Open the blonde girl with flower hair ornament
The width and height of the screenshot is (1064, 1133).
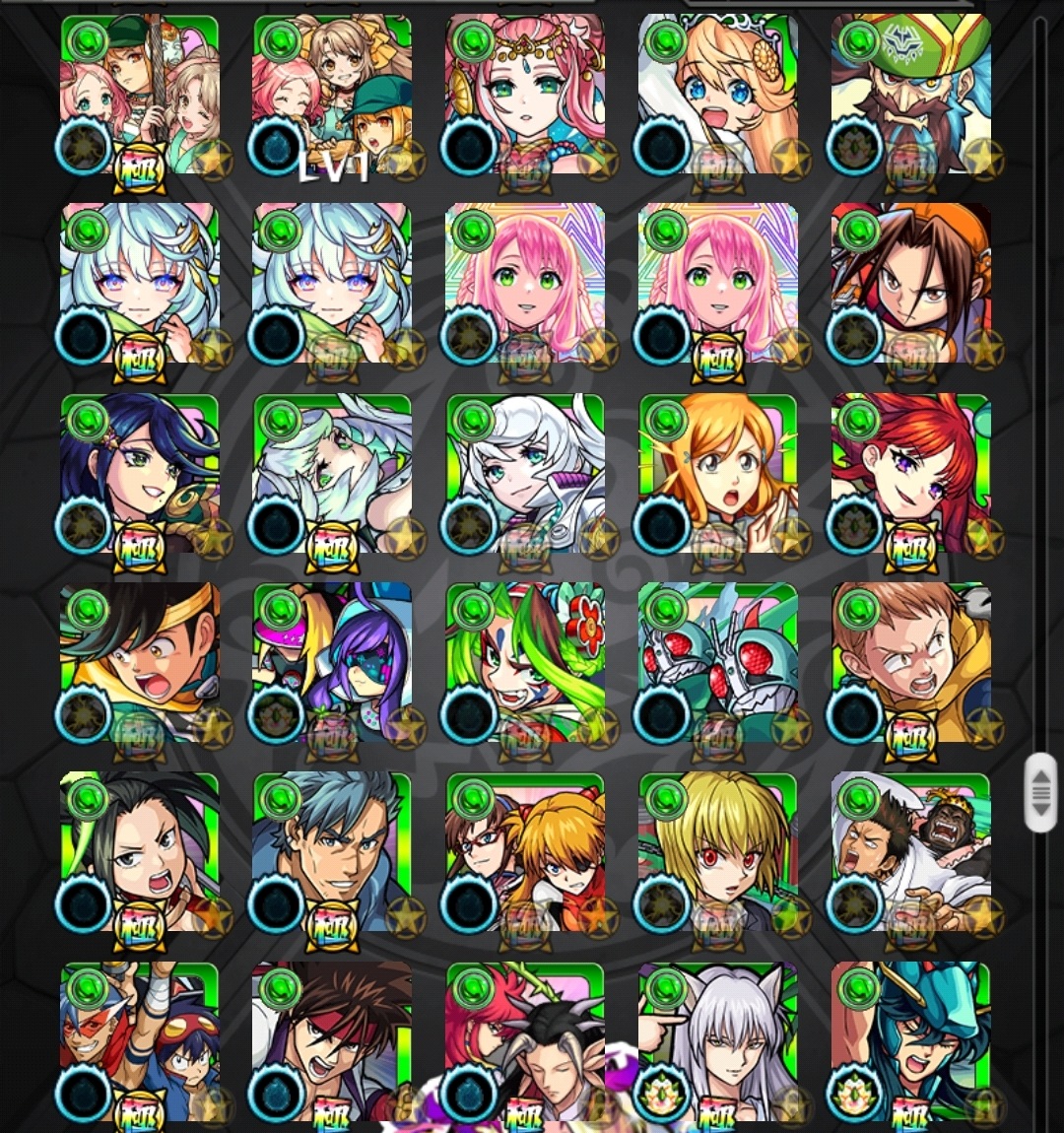pyautogui.click(x=718, y=96)
